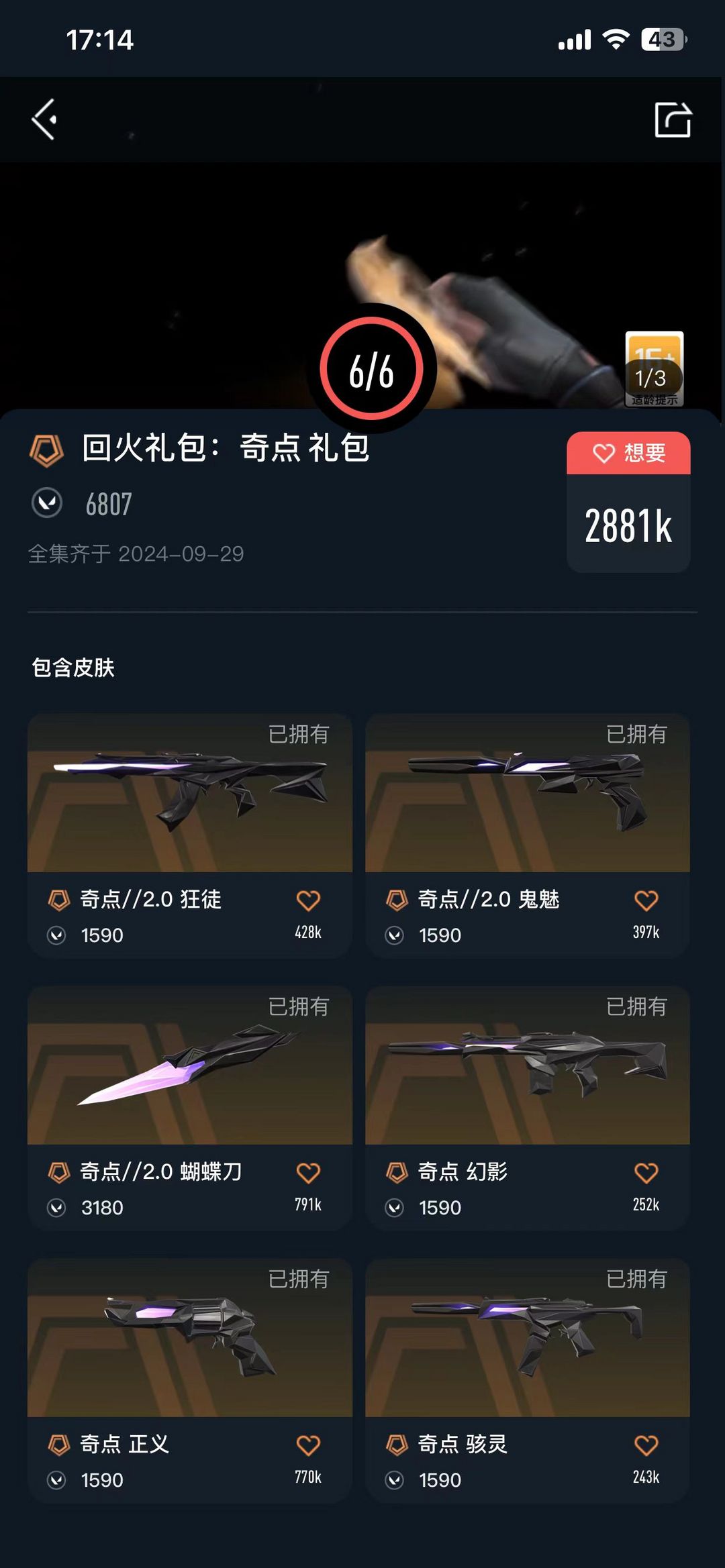Viewport: 725px width, 1568px height.
Task: Like the 奇点 正义 skin
Action: coord(308,1445)
